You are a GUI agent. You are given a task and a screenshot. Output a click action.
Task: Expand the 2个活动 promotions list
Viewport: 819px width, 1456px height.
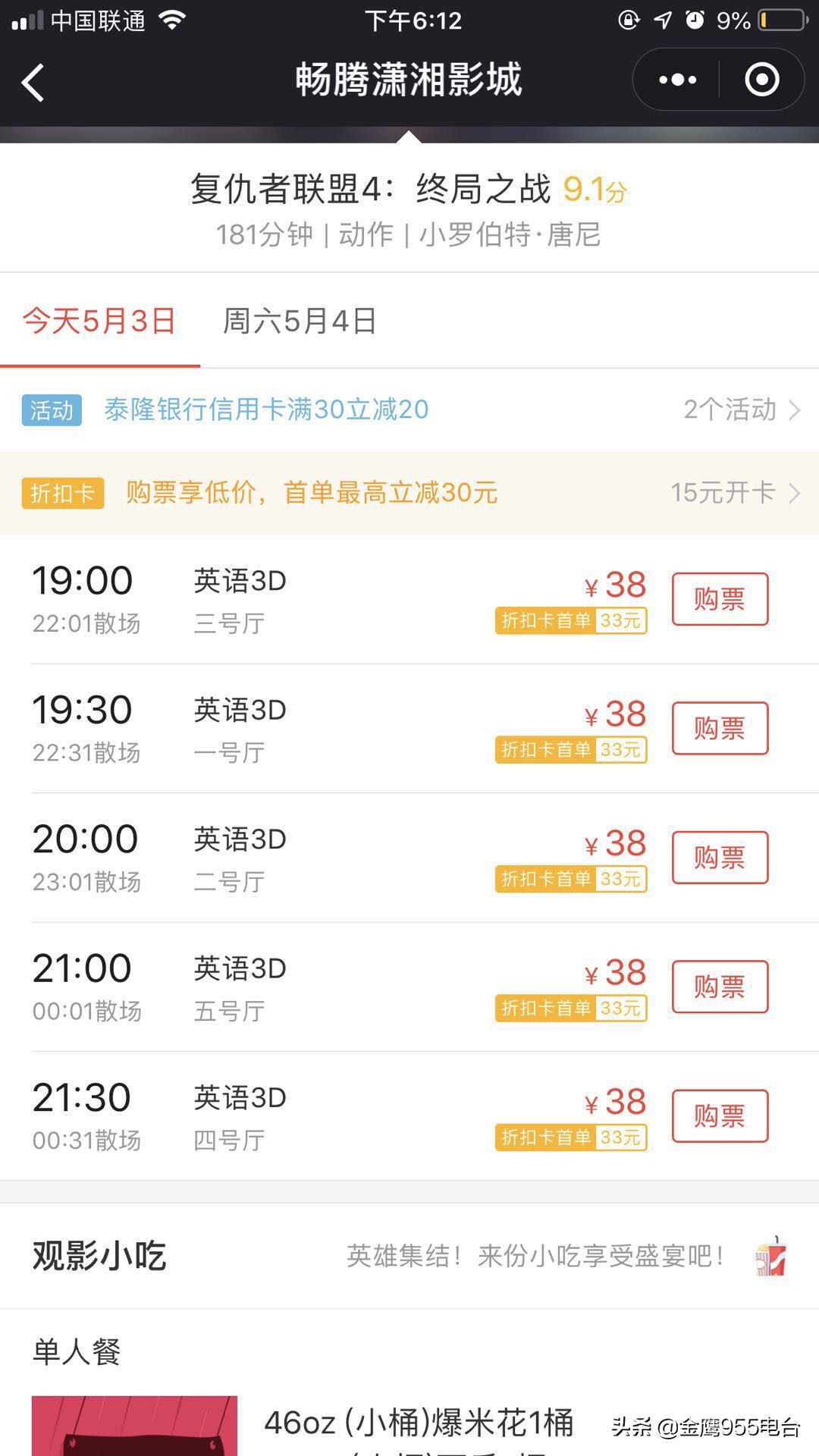tap(730, 409)
